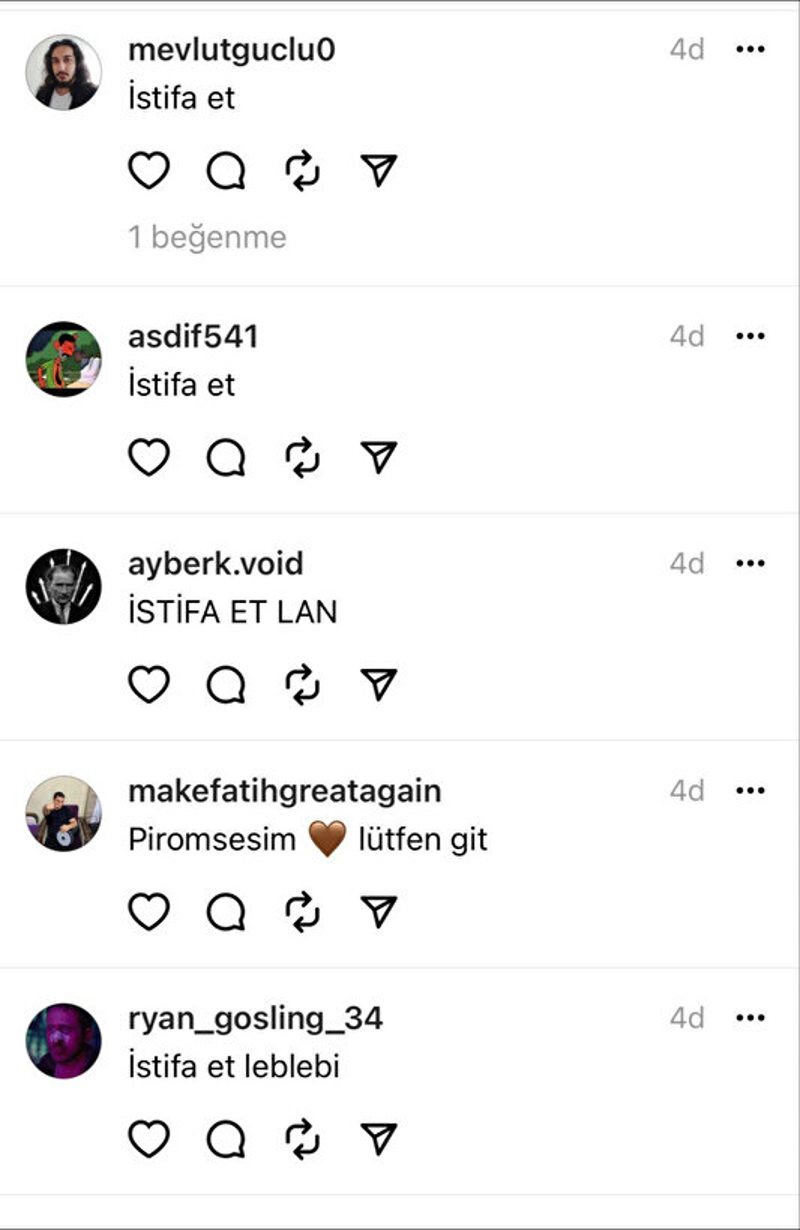View who liked via '1 beğenme' link
Screen dimensions: 800x1230
[x=205, y=237]
